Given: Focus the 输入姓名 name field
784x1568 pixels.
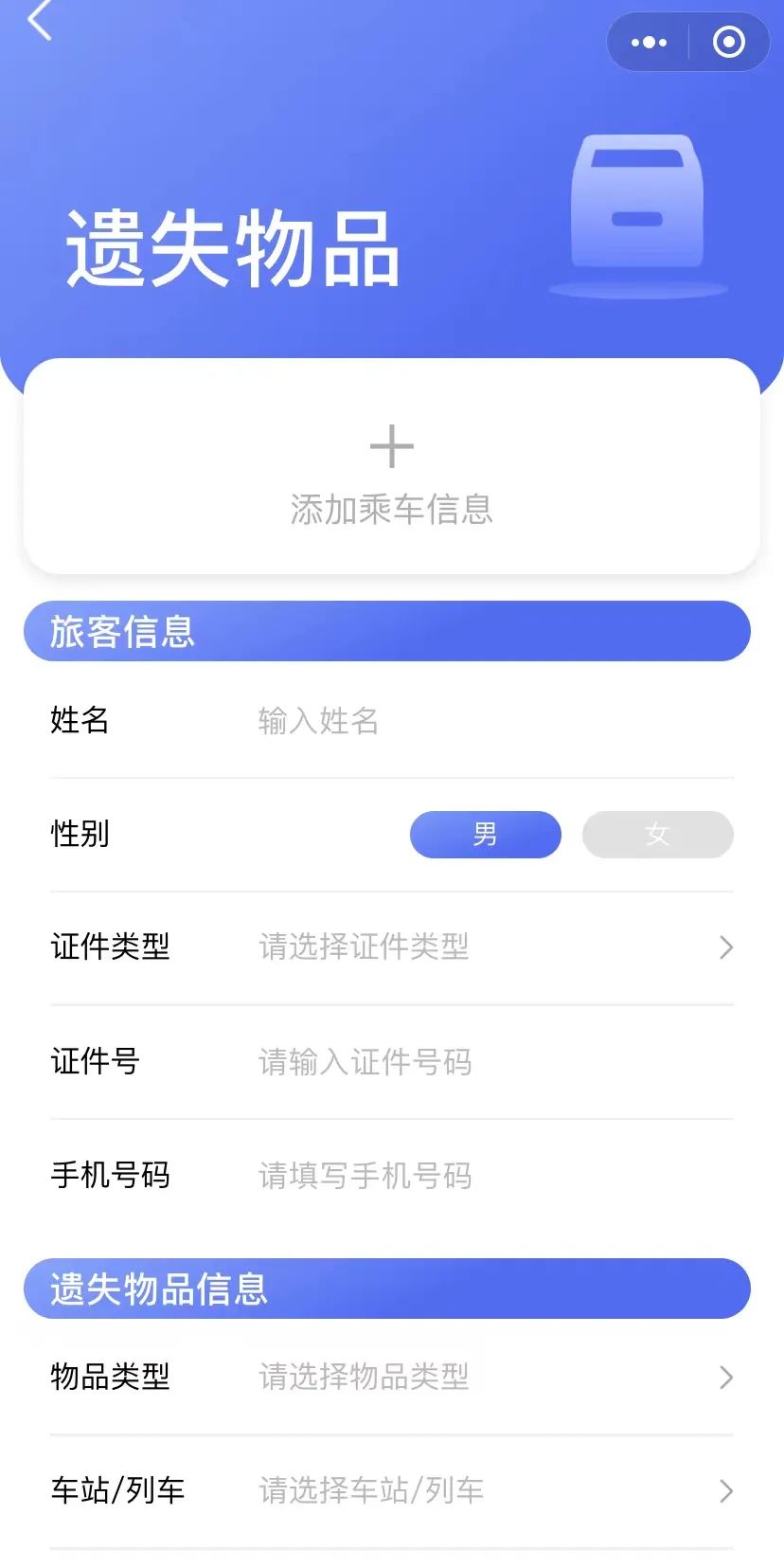Looking at the screenshot, I should coord(473,721).
